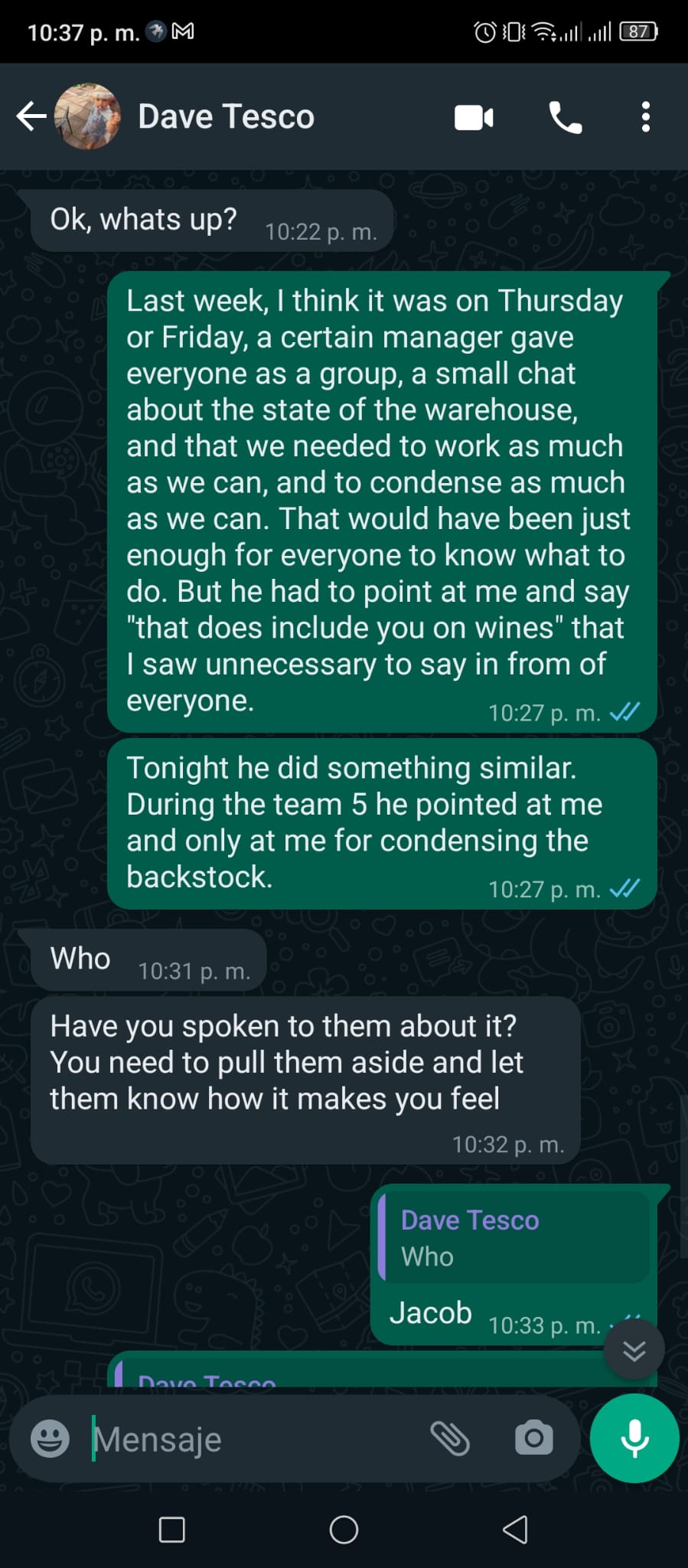Open recent apps from the navigation bar
Screen dimensions: 688x1568
[x=171, y=1530]
